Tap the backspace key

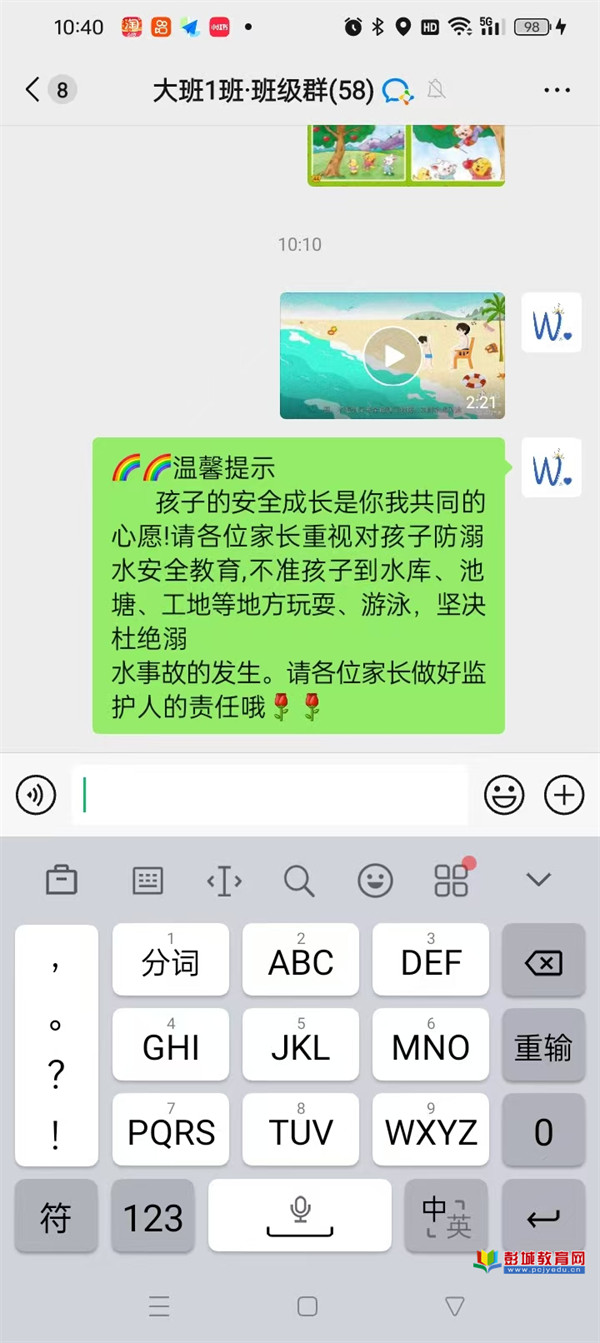543,962
